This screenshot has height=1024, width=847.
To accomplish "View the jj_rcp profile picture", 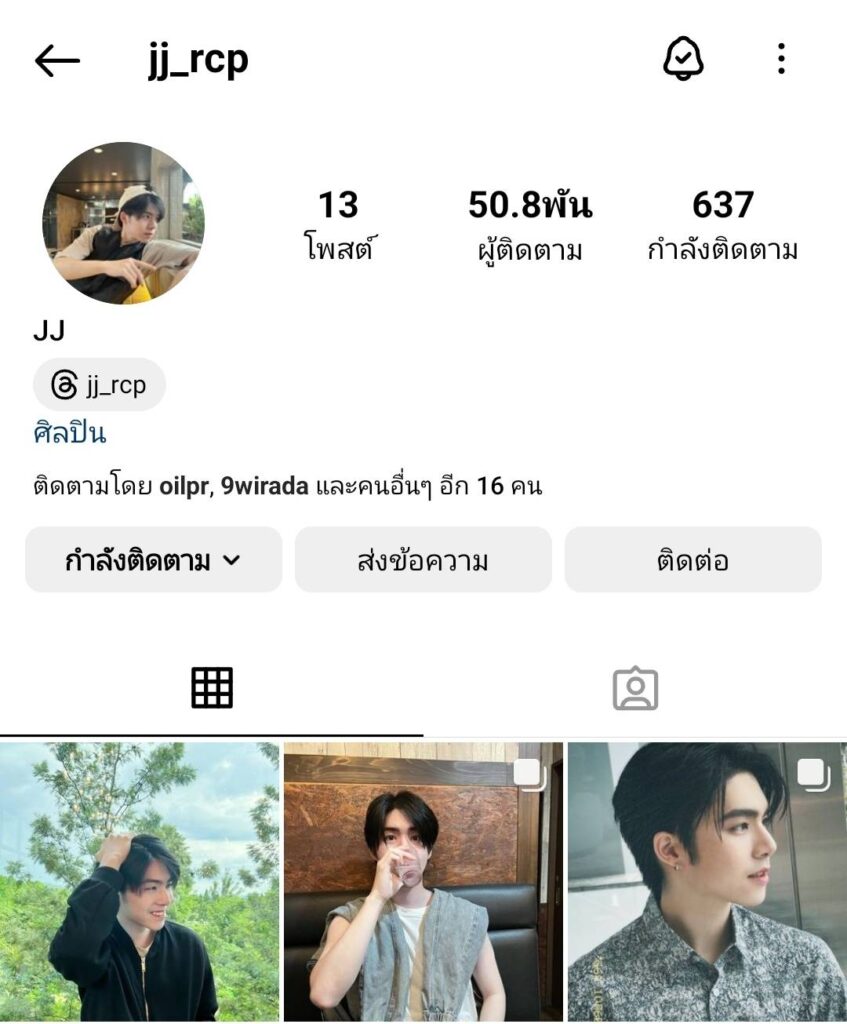I will click(123, 222).
